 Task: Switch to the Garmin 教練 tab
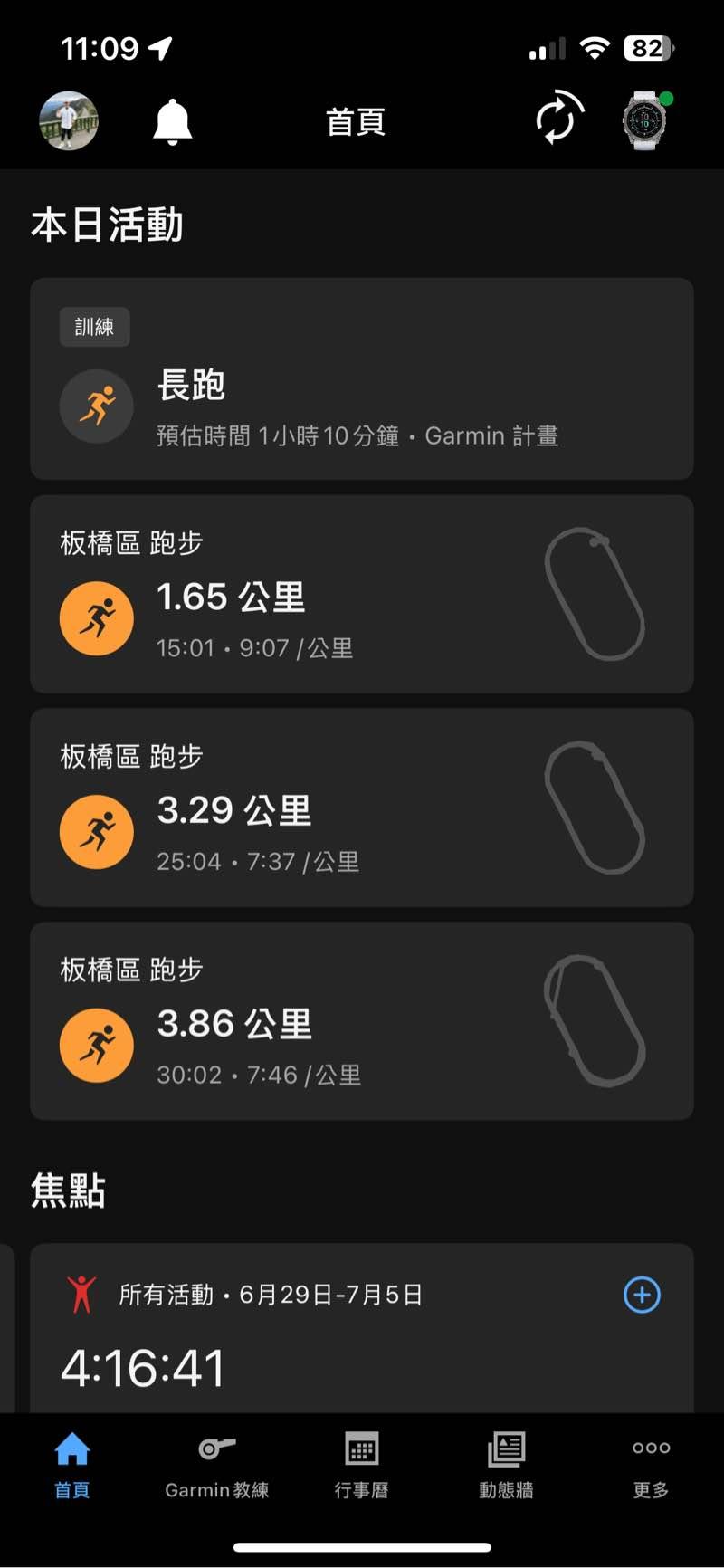tap(217, 1466)
